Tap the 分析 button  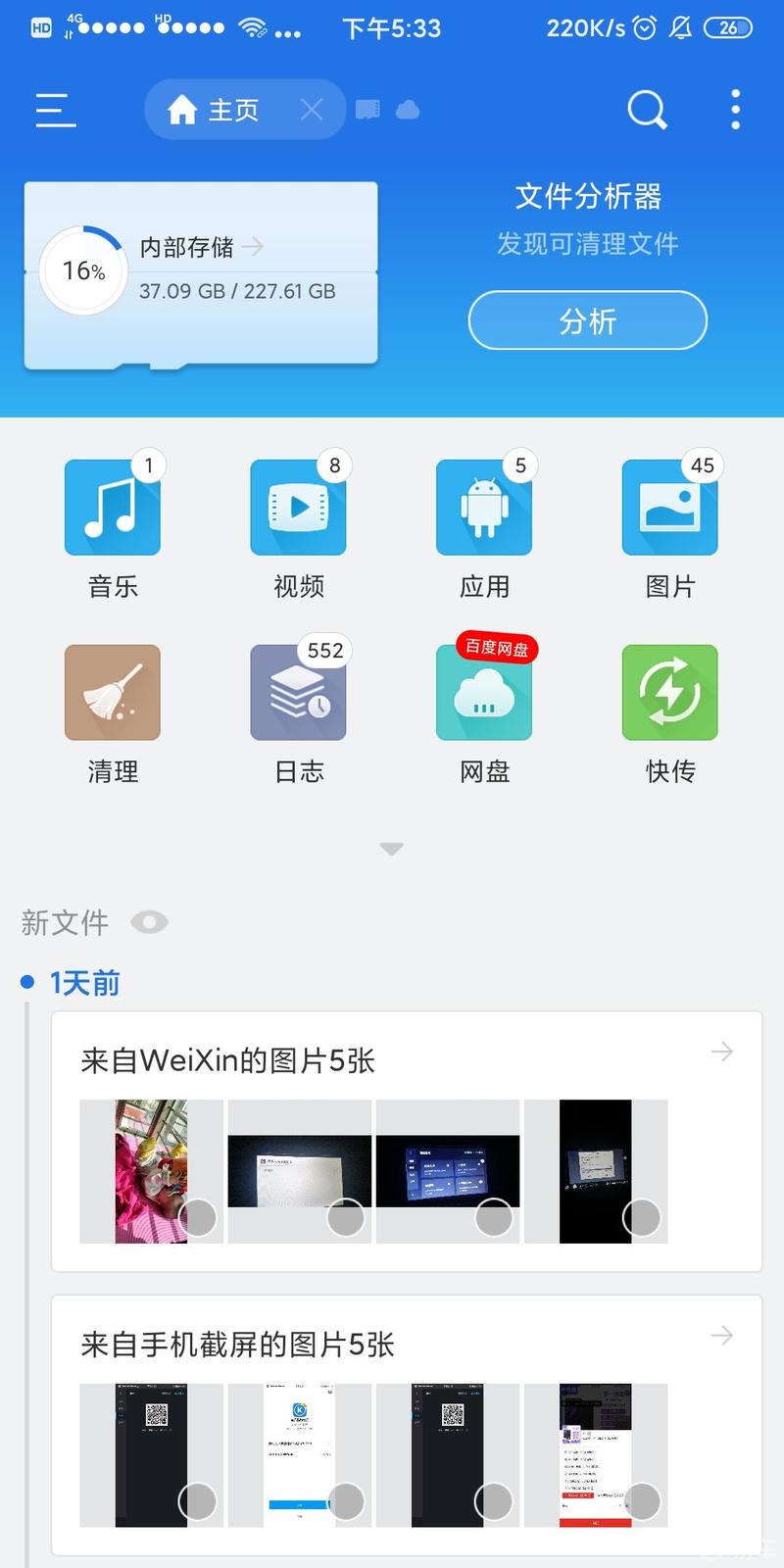(587, 320)
